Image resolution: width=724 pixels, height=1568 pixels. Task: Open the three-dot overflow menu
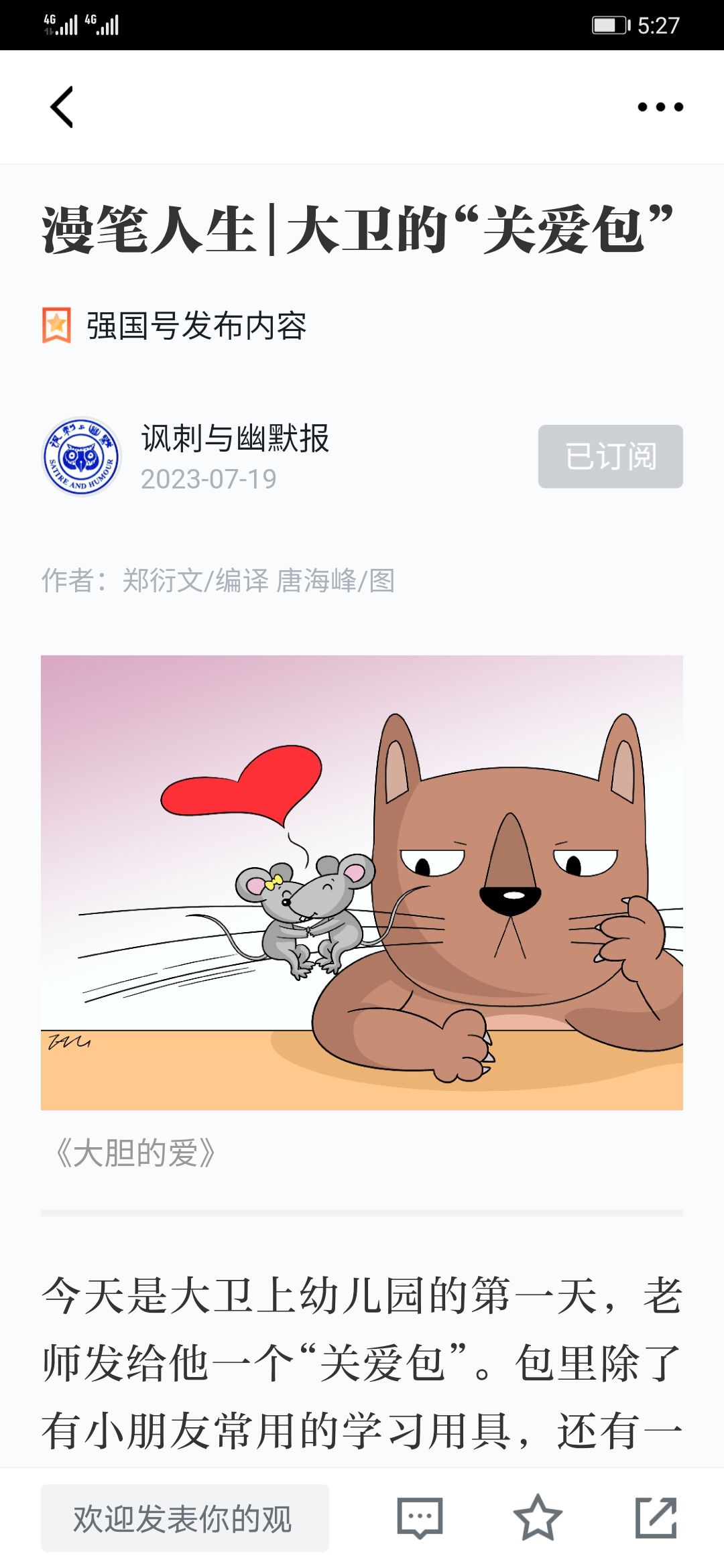pyautogui.click(x=660, y=107)
